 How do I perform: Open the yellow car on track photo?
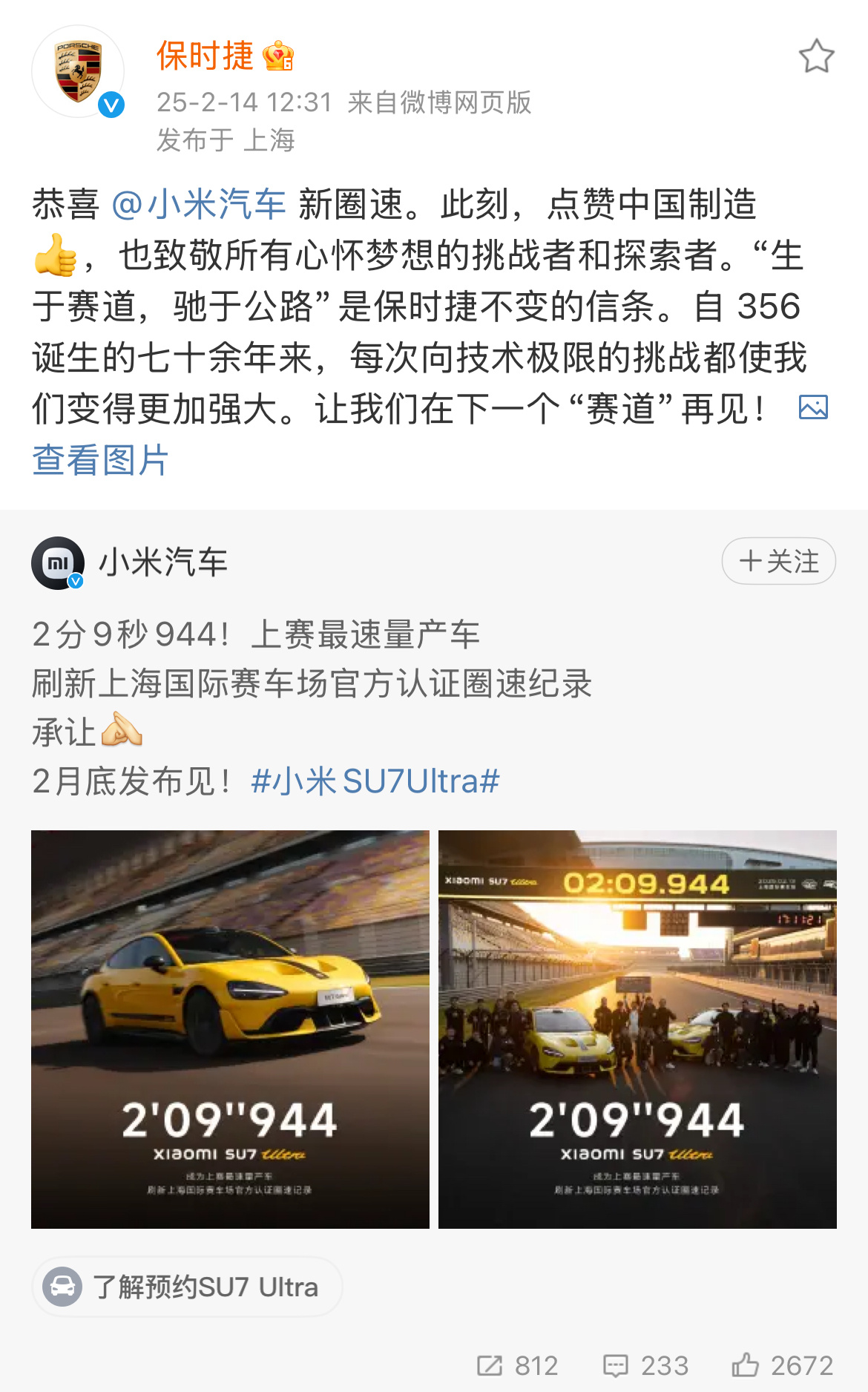pos(230,1029)
